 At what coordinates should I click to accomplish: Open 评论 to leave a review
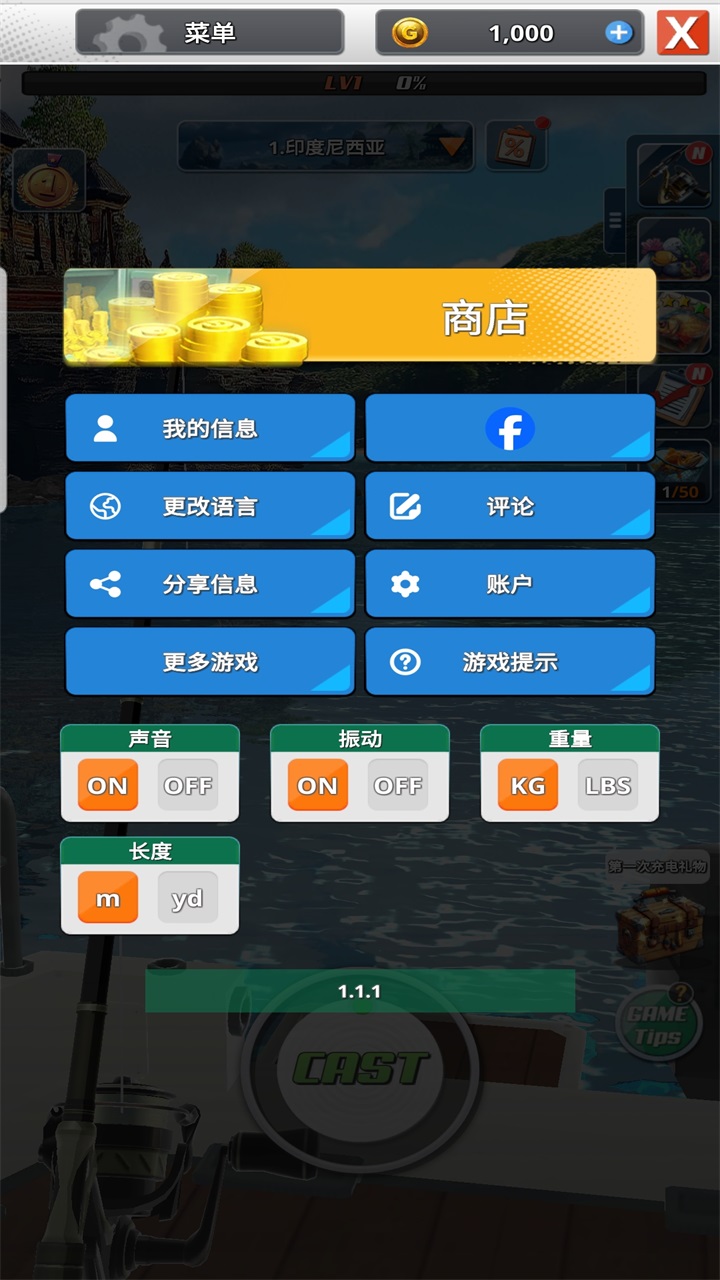click(510, 506)
